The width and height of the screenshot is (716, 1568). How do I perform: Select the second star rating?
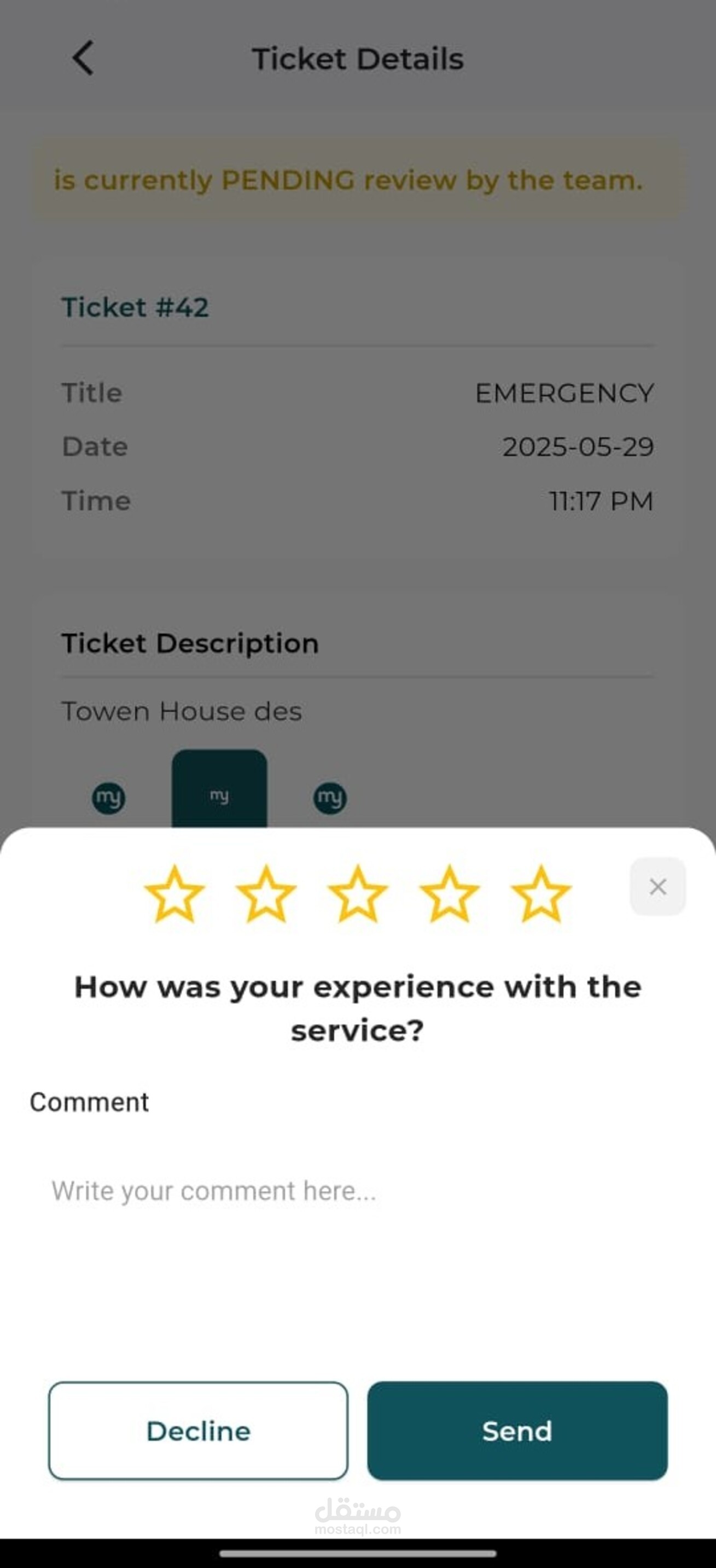point(266,894)
